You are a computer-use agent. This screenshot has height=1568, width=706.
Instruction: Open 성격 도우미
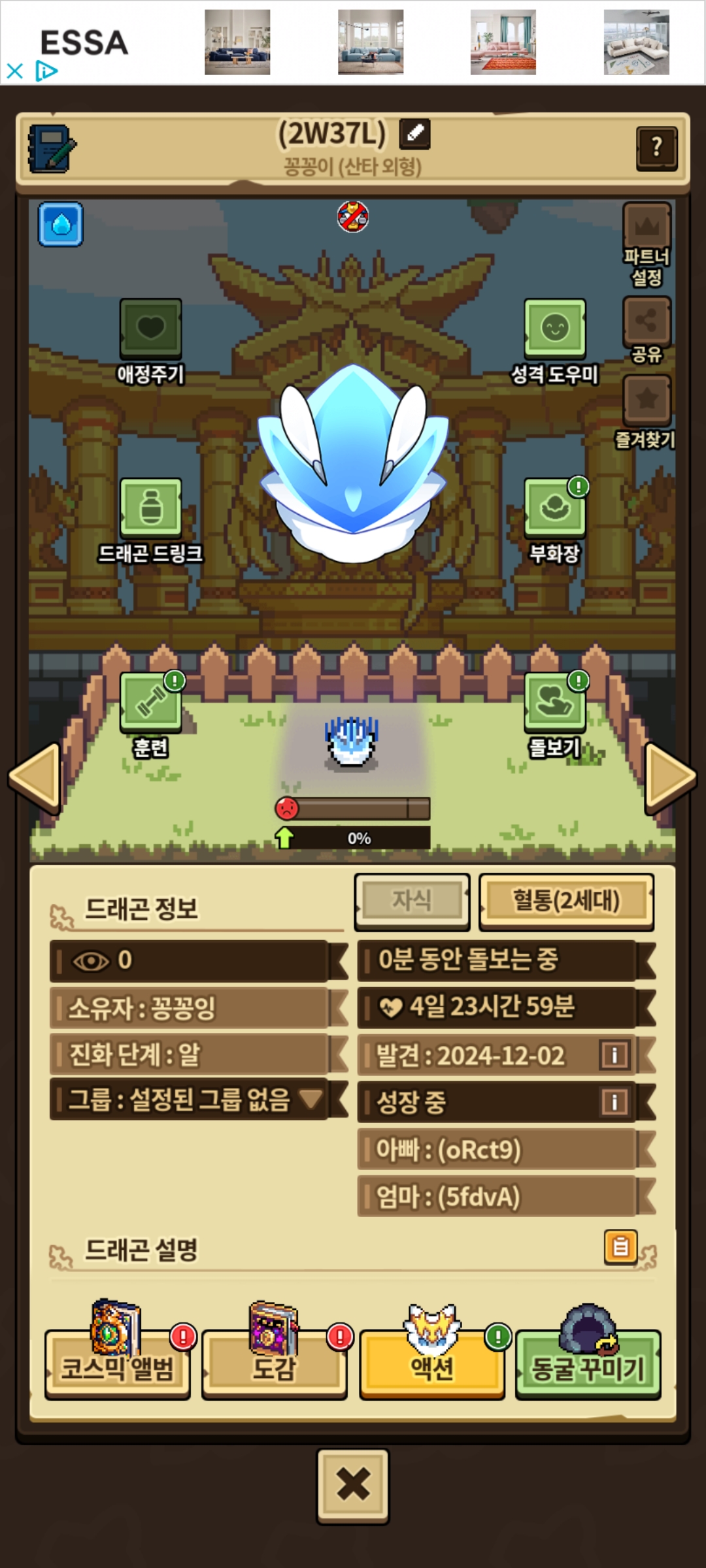554,329
